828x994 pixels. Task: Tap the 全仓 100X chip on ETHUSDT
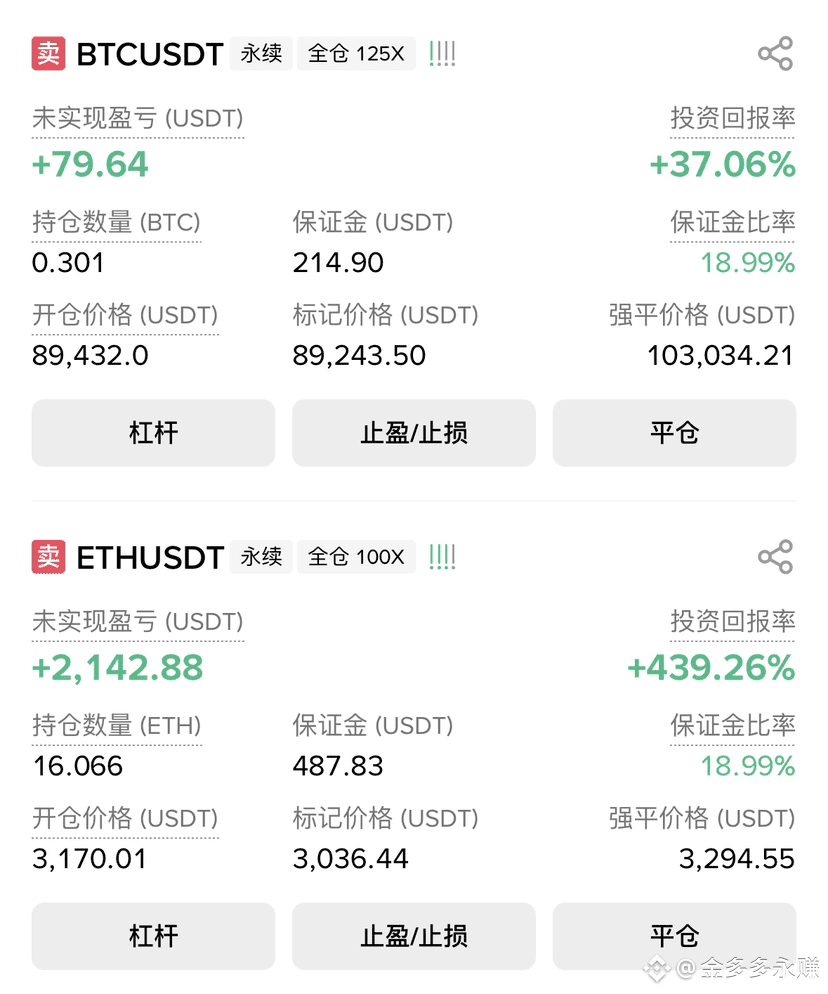pyautogui.click(x=356, y=557)
